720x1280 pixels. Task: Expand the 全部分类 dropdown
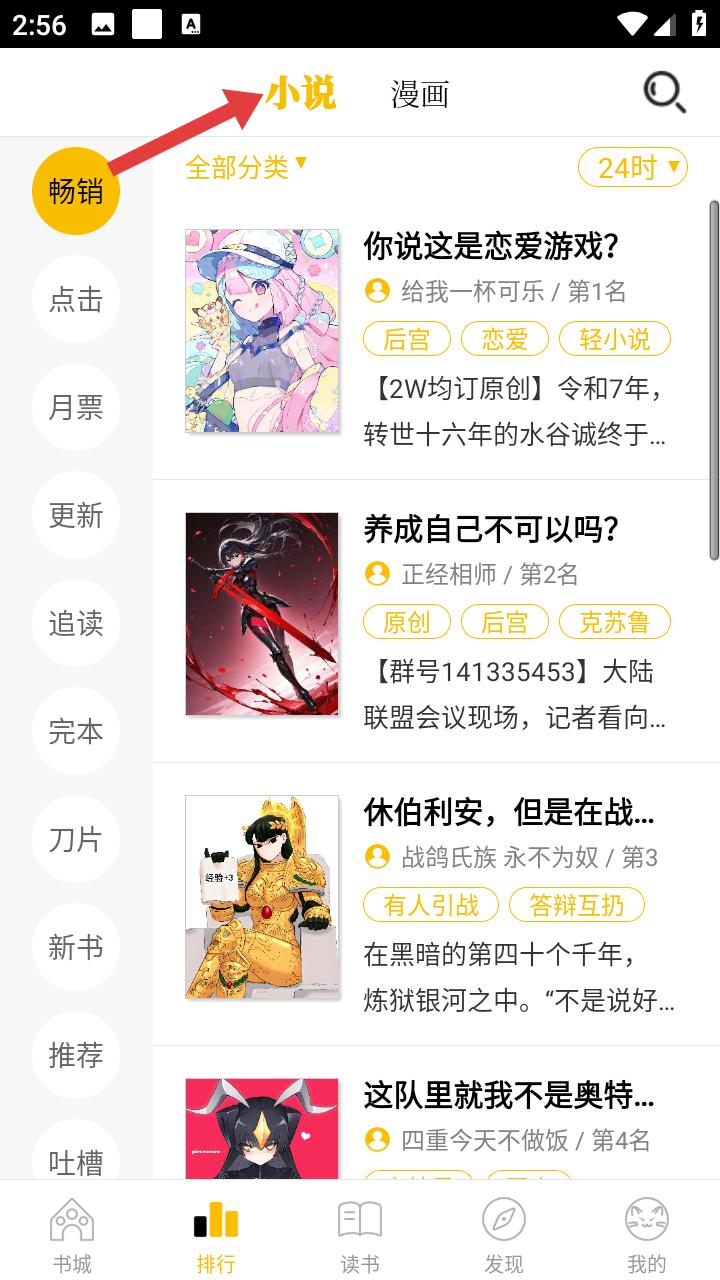247,166
